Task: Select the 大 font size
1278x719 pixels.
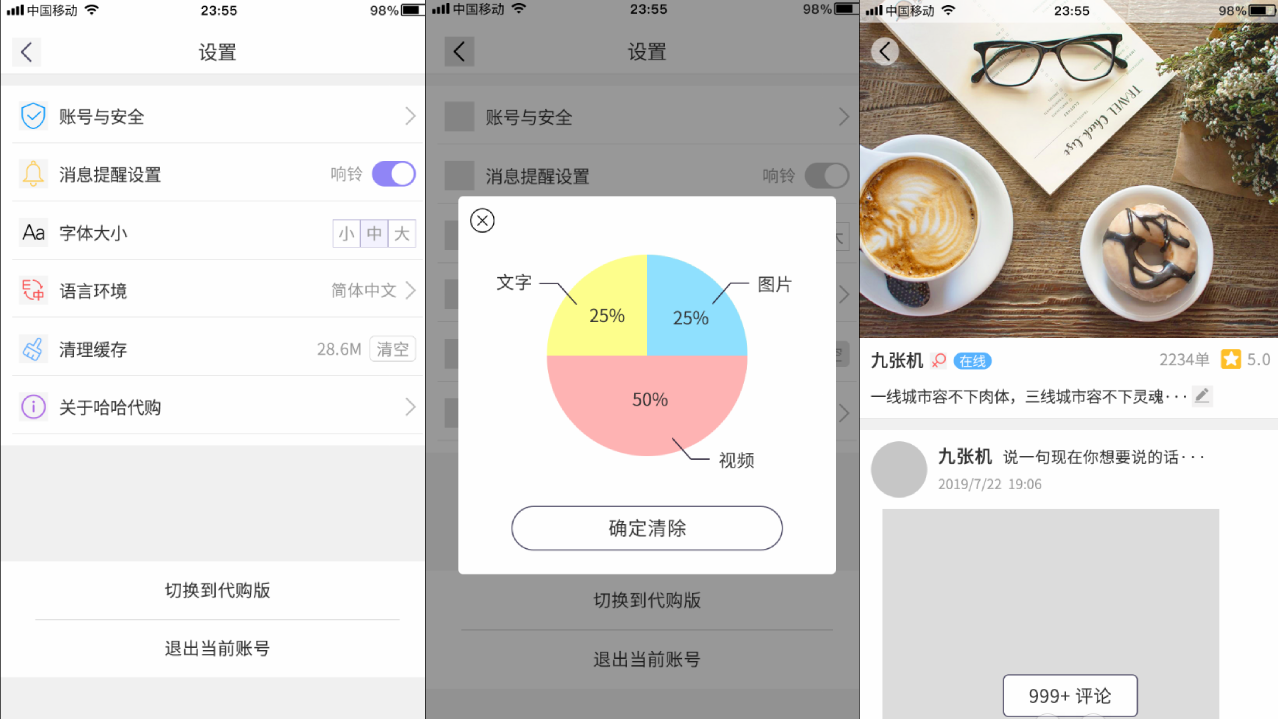Action: 402,234
